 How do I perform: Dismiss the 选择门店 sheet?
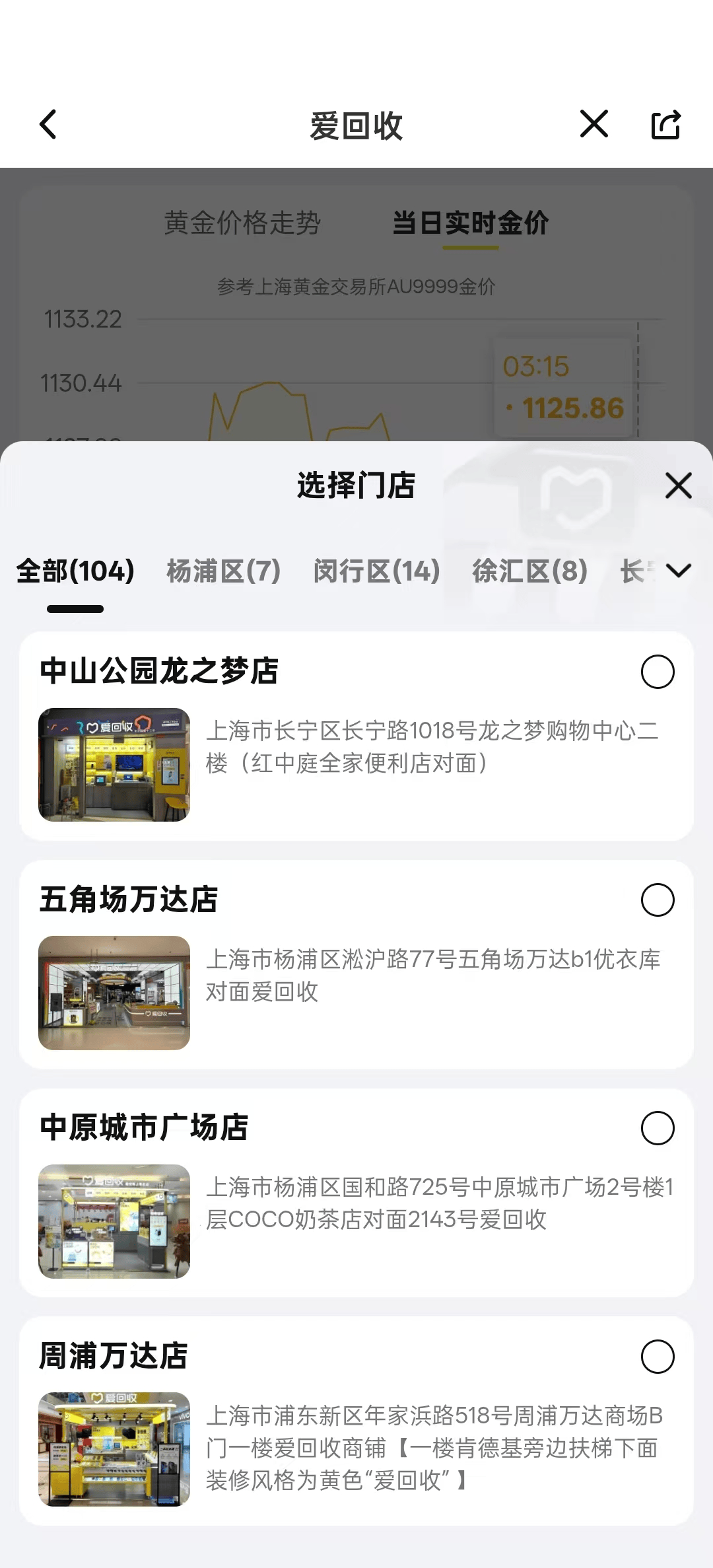coord(678,485)
